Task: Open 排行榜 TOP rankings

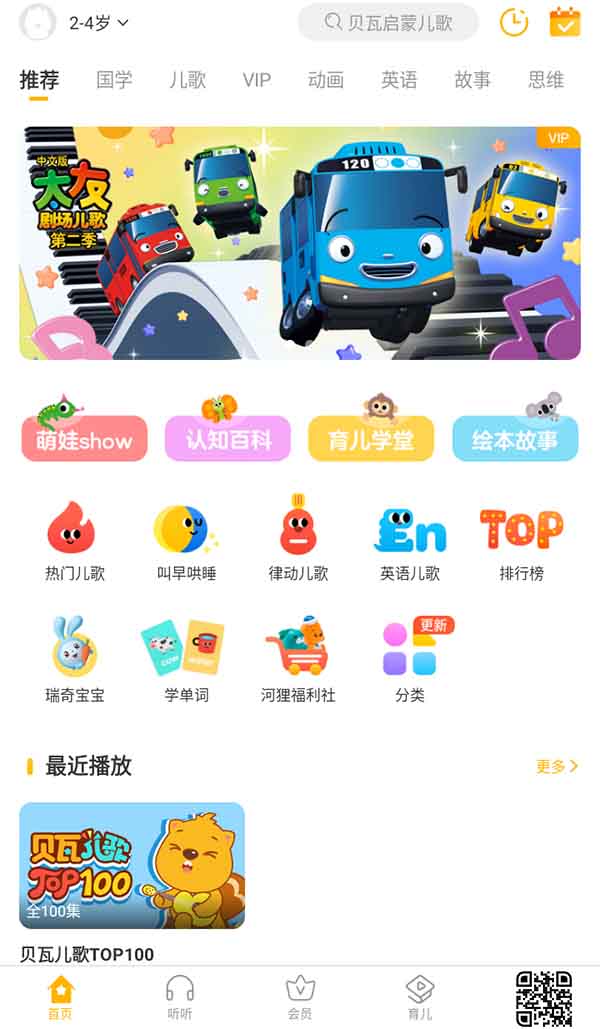Action: 521,543
